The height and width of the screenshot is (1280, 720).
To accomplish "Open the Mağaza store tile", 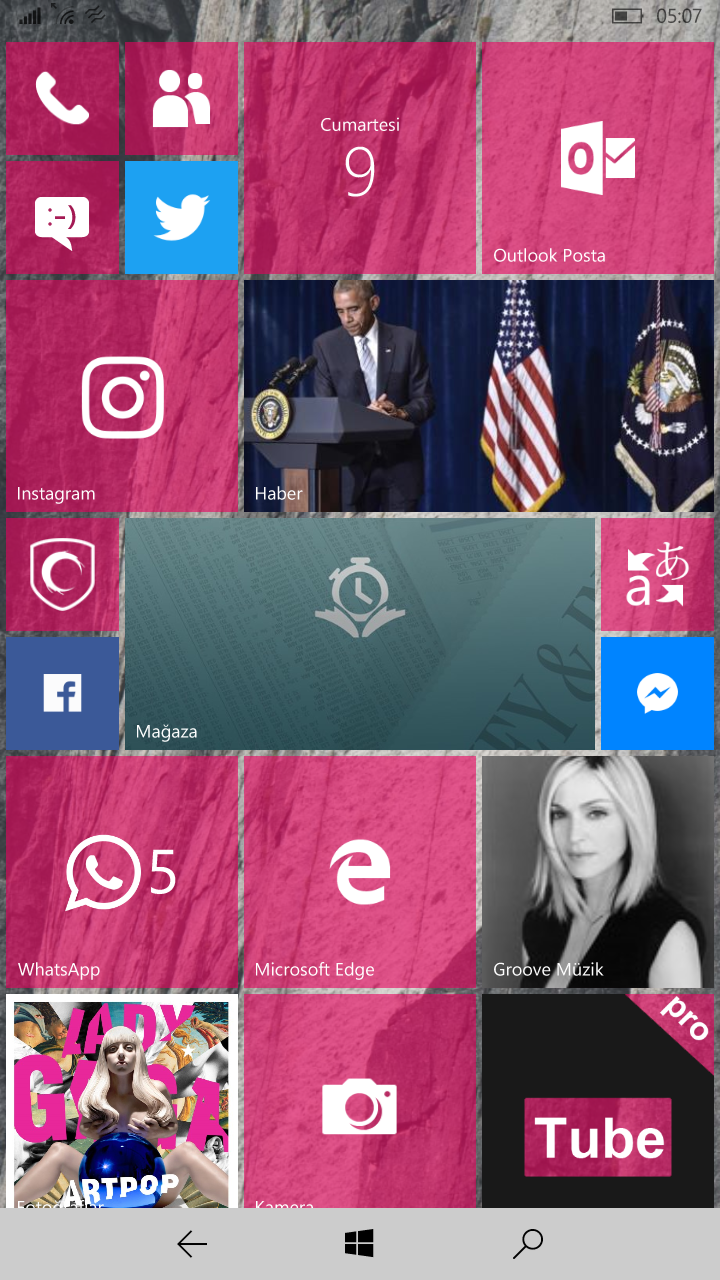I will (x=360, y=634).
